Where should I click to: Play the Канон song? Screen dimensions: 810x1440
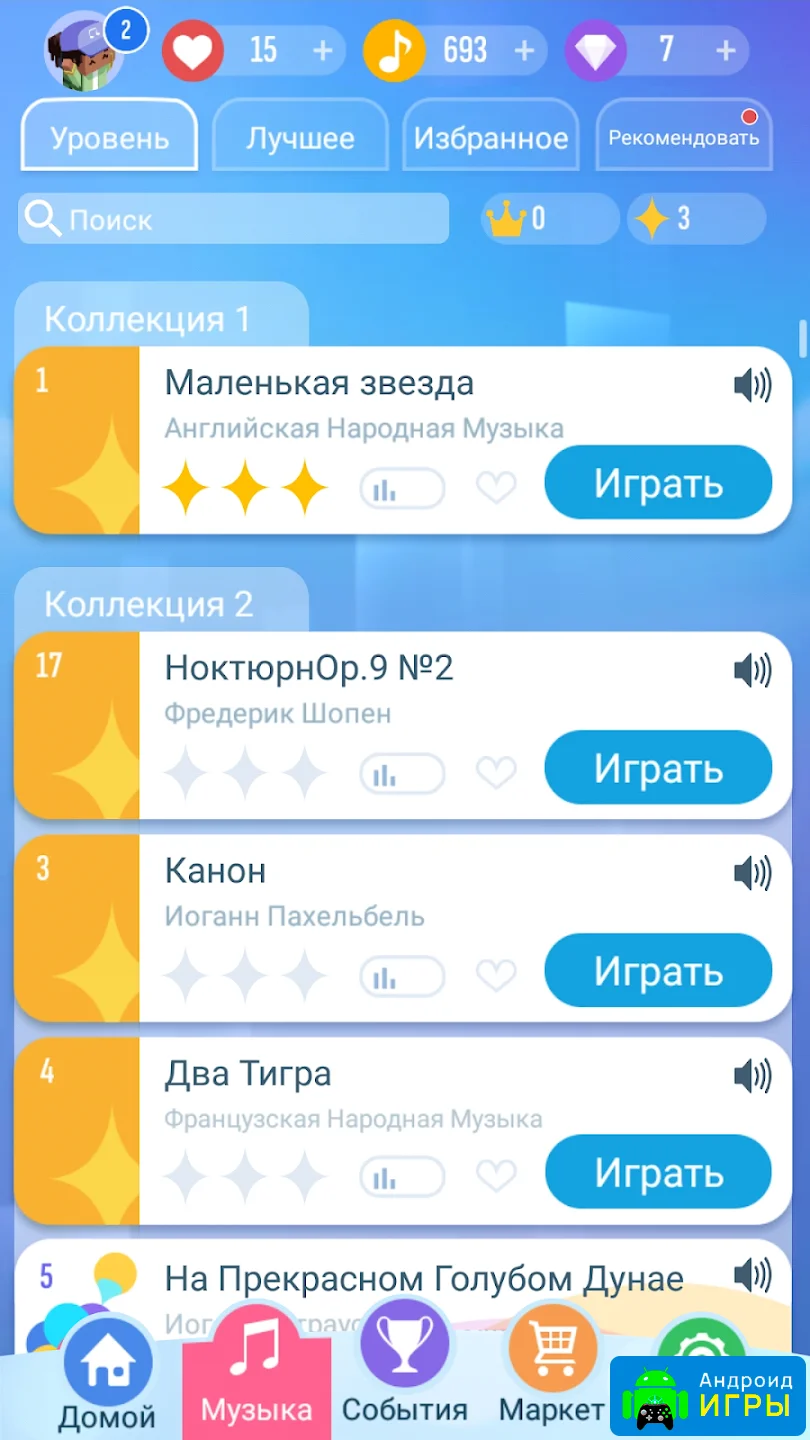click(x=658, y=970)
